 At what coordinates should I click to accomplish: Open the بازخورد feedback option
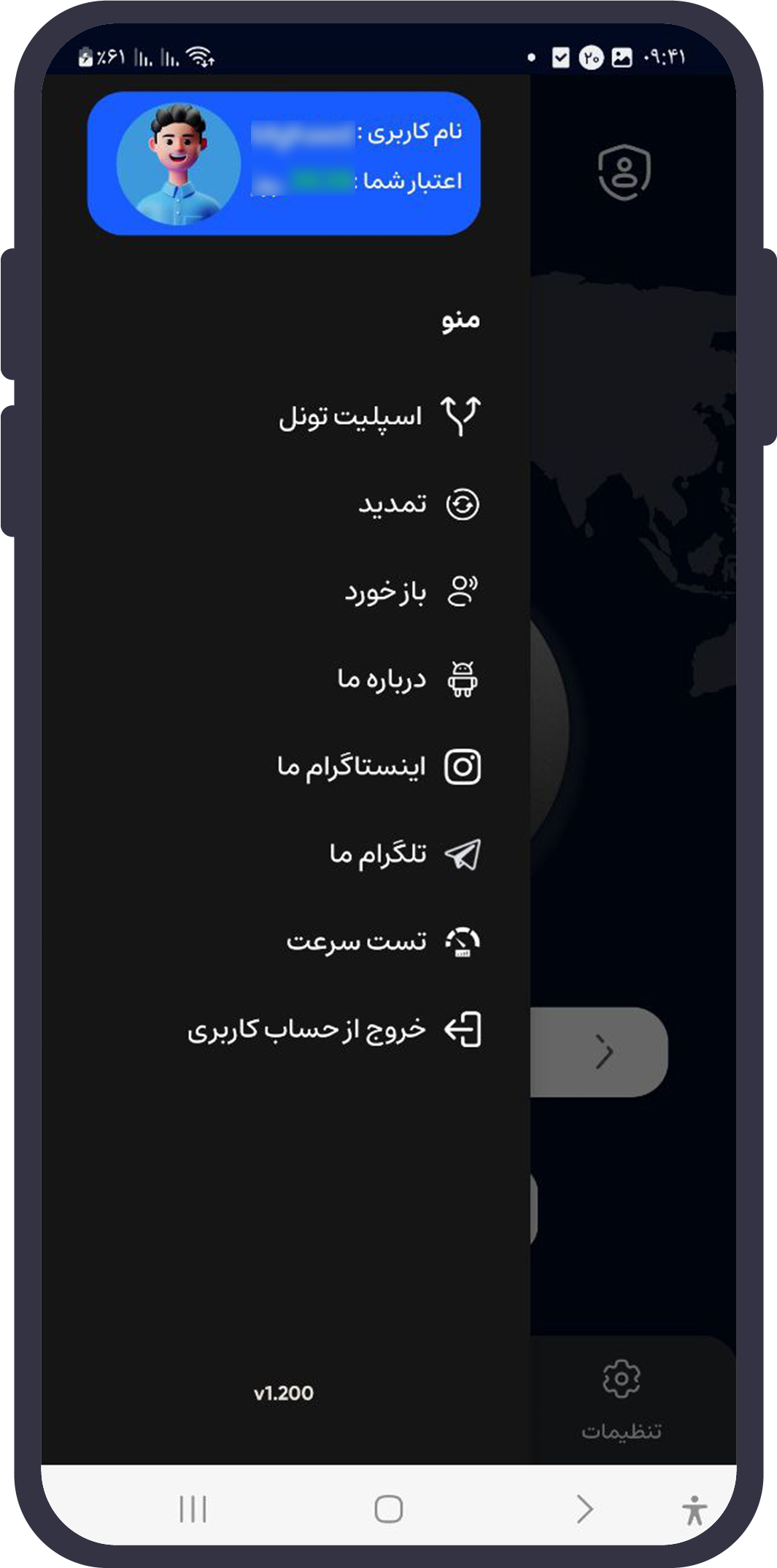[411, 591]
